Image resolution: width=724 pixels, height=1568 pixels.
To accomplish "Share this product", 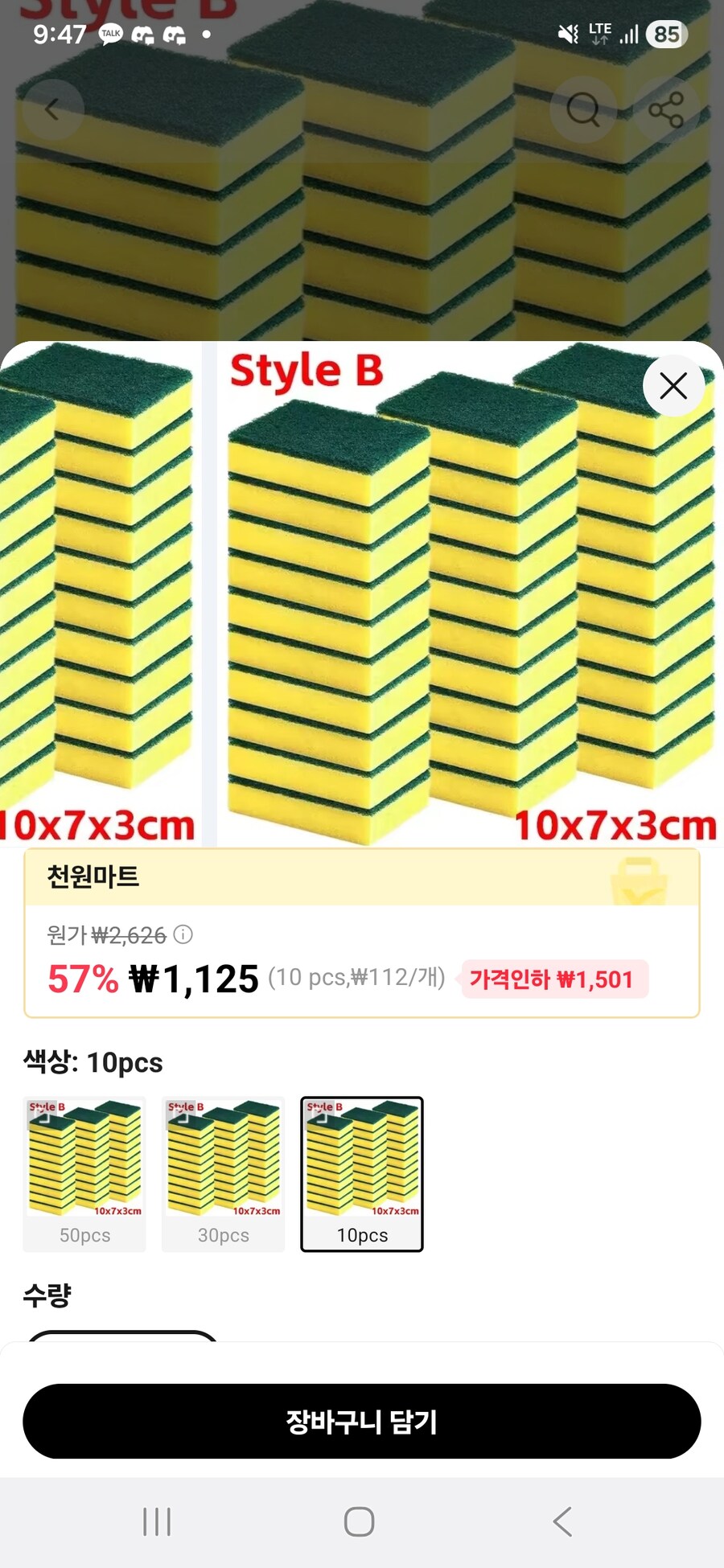I will pyautogui.click(x=665, y=109).
